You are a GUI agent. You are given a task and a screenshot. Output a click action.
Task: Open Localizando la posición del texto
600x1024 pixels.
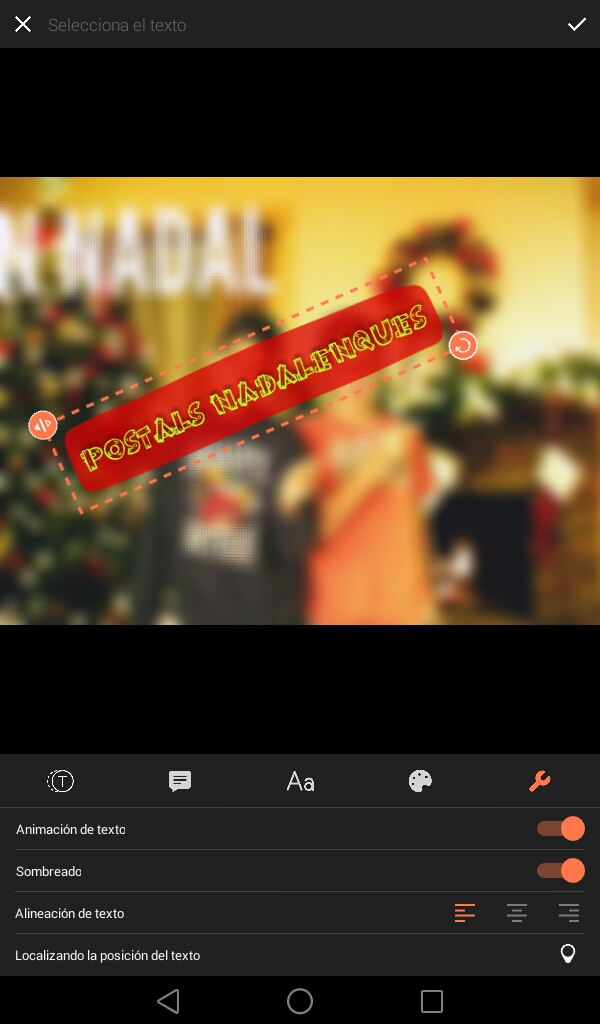[x=567, y=954]
